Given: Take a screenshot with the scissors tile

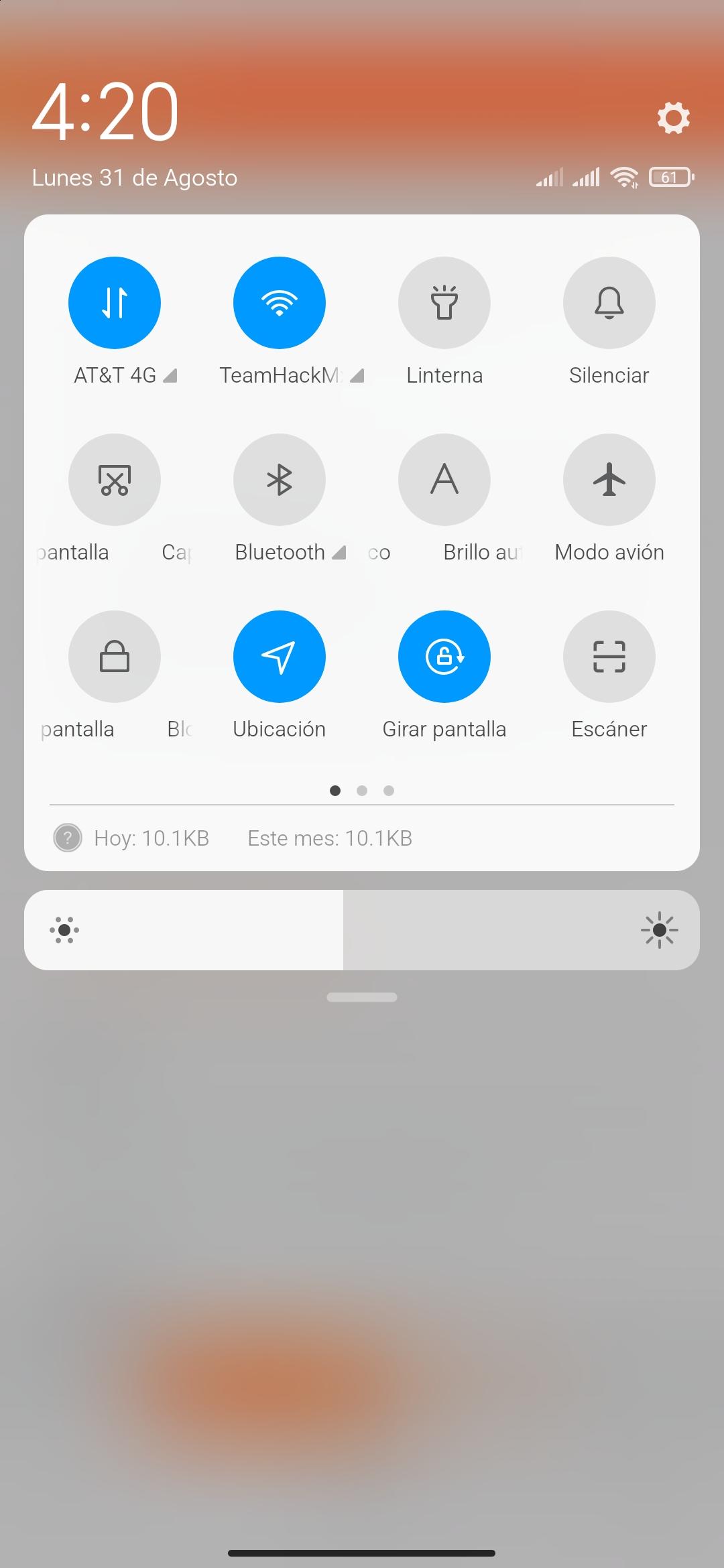Looking at the screenshot, I should pos(115,480).
